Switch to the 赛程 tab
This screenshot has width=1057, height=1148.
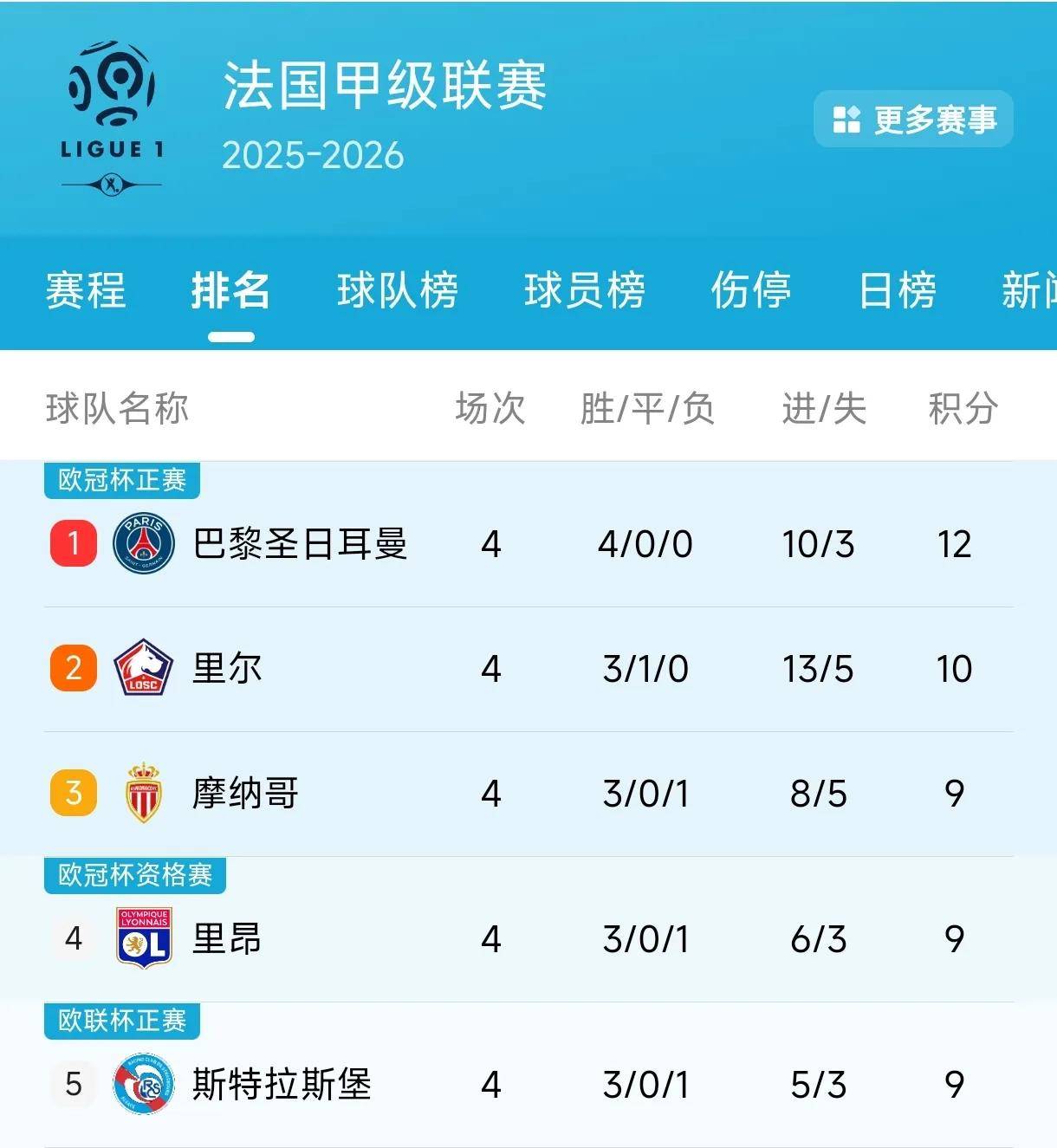86,290
